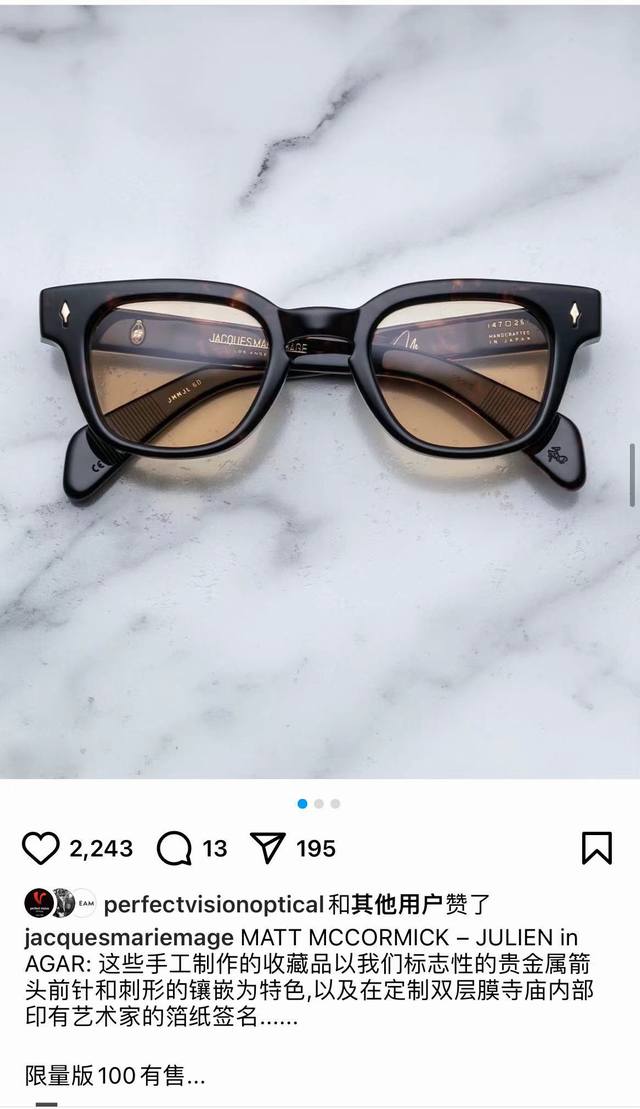Like the jacquesmariemage post
The height and width of the screenshot is (1109, 640).
pyautogui.click(x=41, y=848)
